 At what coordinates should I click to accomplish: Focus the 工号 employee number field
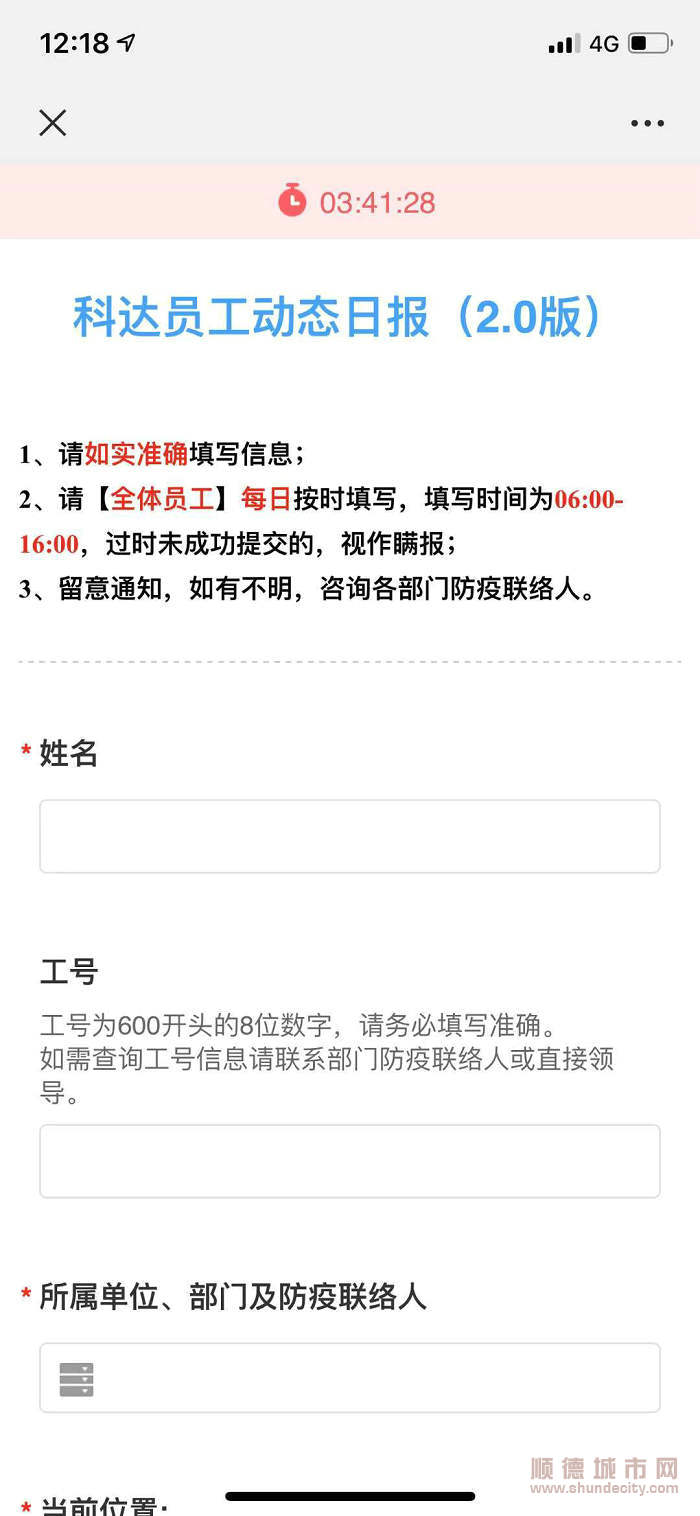point(349,1161)
